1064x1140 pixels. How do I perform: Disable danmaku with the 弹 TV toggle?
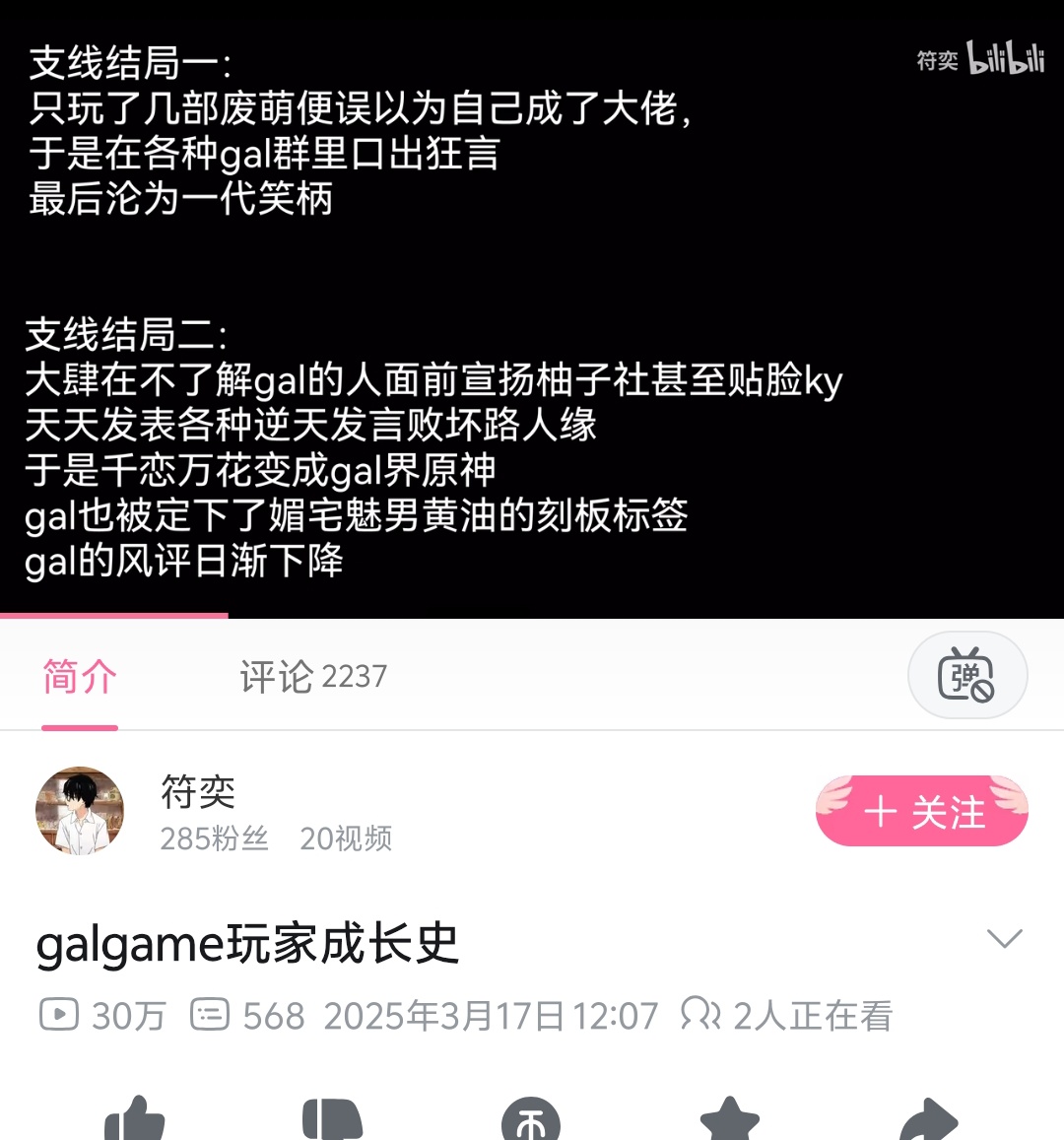coord(968,676)
